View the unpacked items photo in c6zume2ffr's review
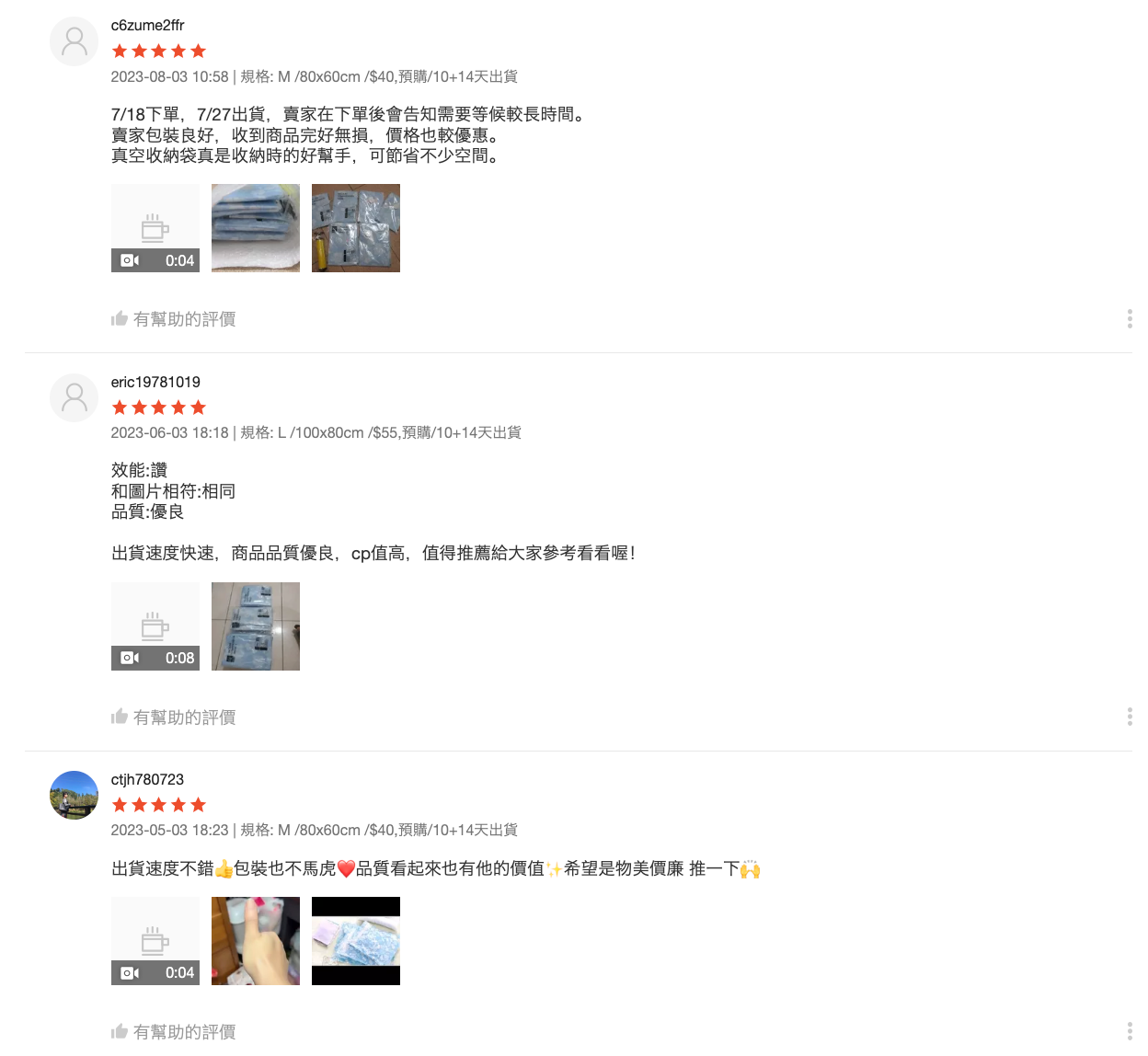This screenshot has height=1056, width=1148. coord(355,228)
